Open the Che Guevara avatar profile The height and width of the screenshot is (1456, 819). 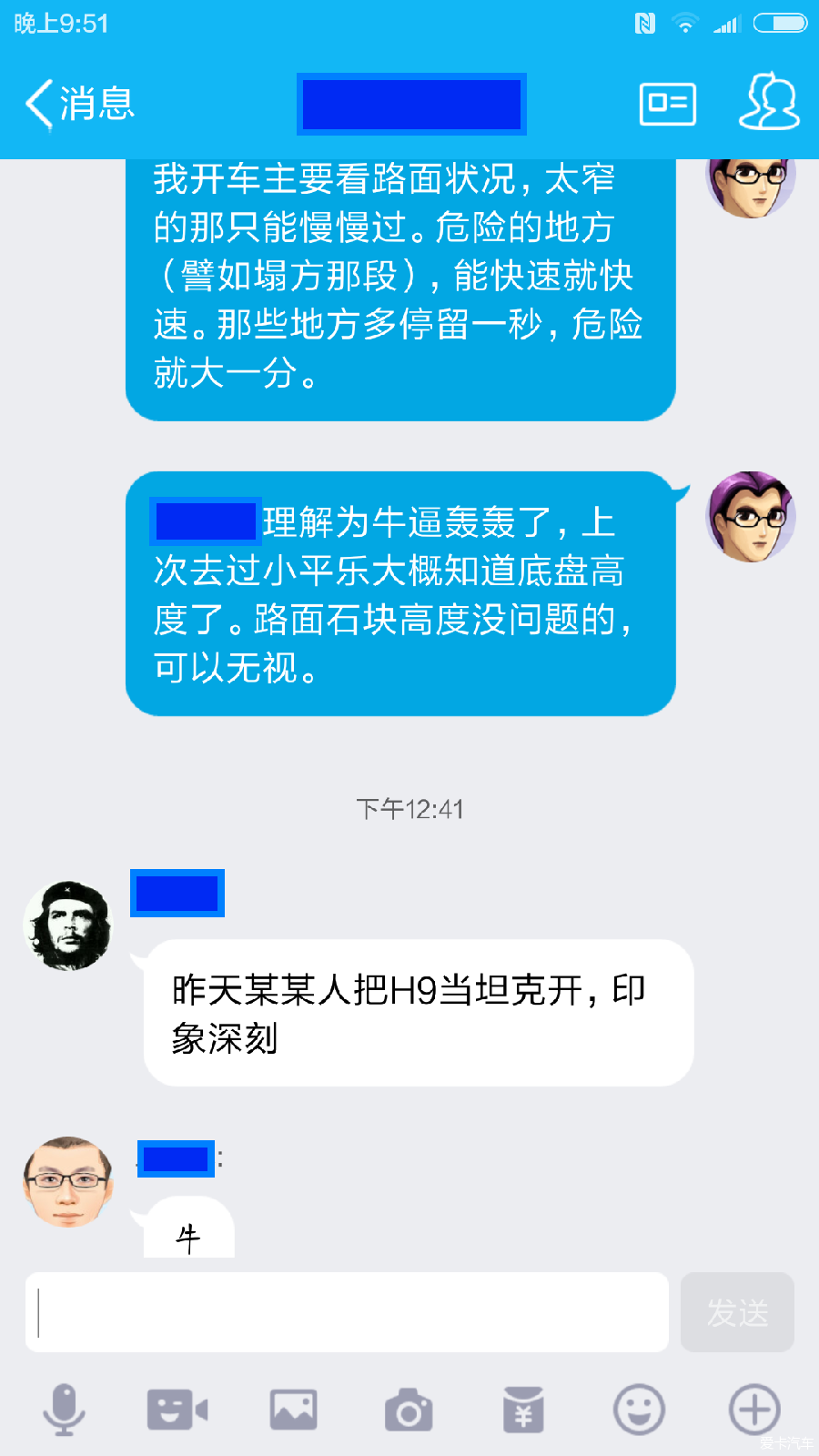(68, 925)
